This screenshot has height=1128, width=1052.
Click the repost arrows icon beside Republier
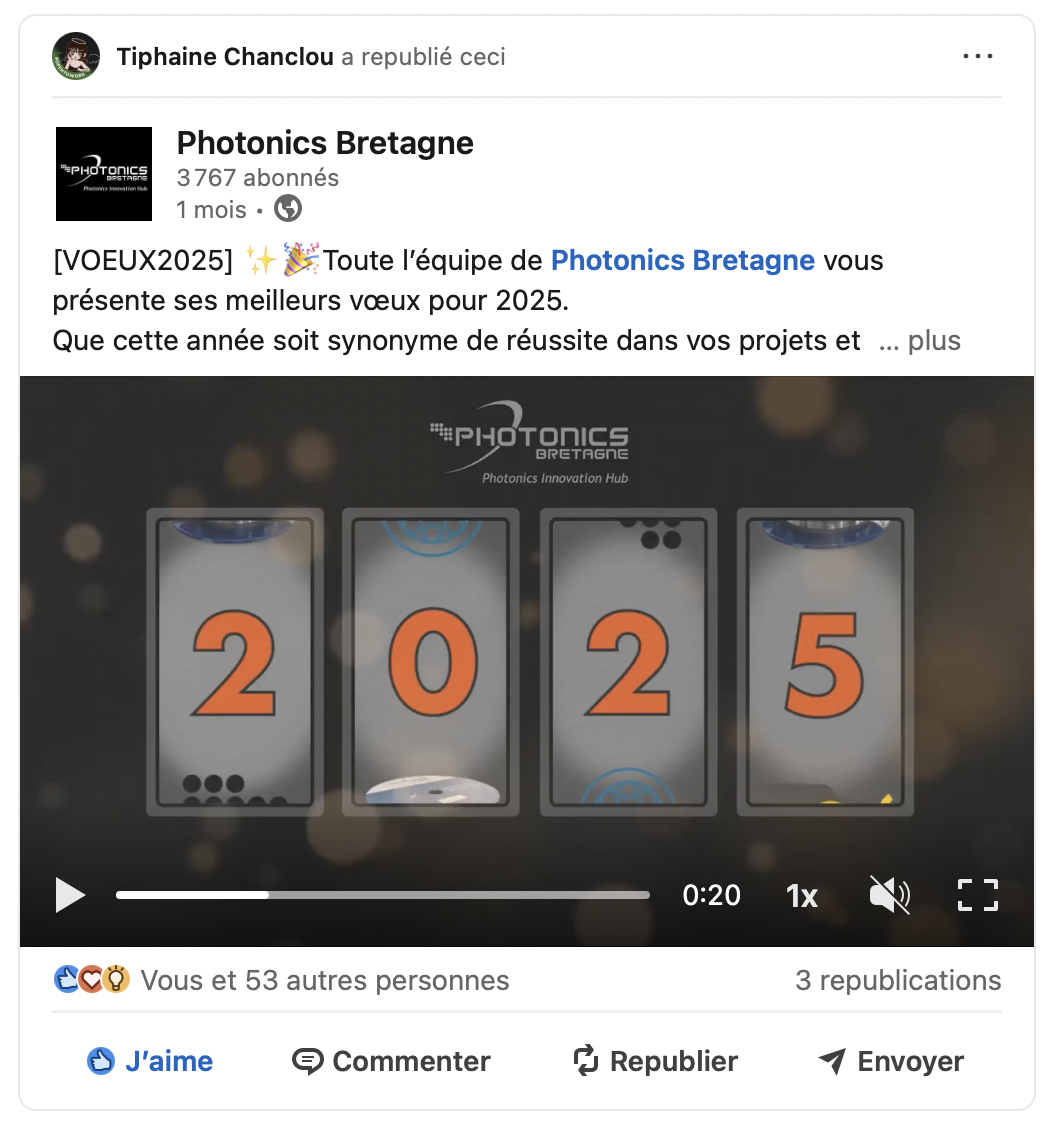[x=586, y=1060]
